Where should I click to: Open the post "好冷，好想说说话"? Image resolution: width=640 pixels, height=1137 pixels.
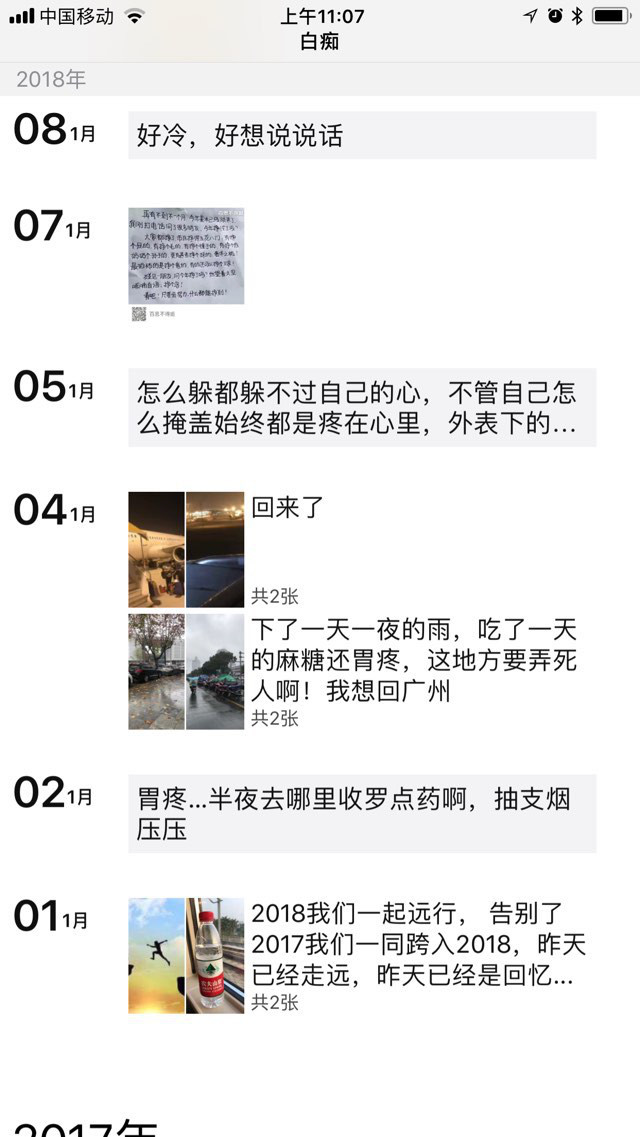(x=361, y=136)
